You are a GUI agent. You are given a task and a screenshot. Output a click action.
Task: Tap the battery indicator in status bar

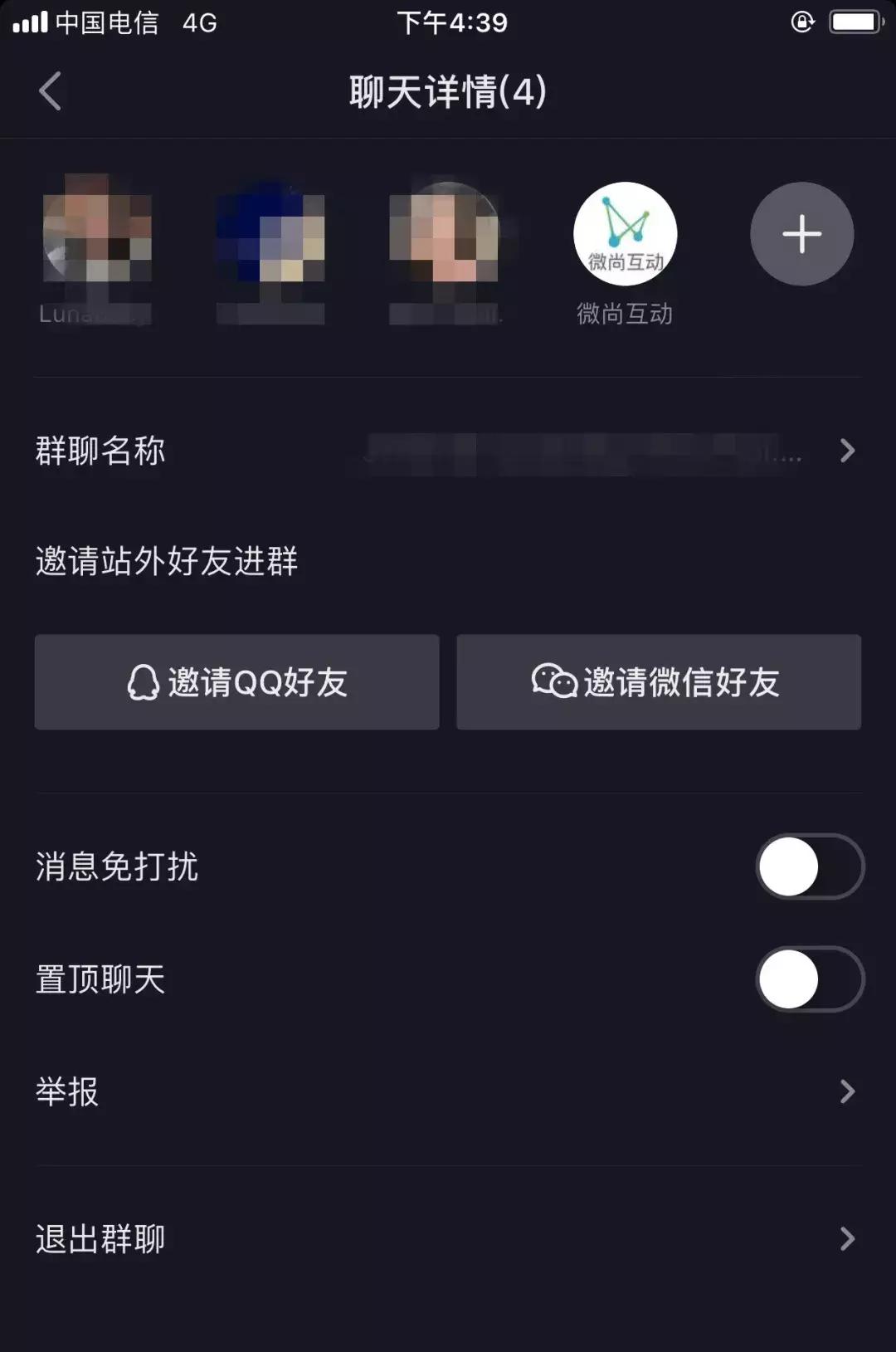pyautogui.click(x=854, y=22)
